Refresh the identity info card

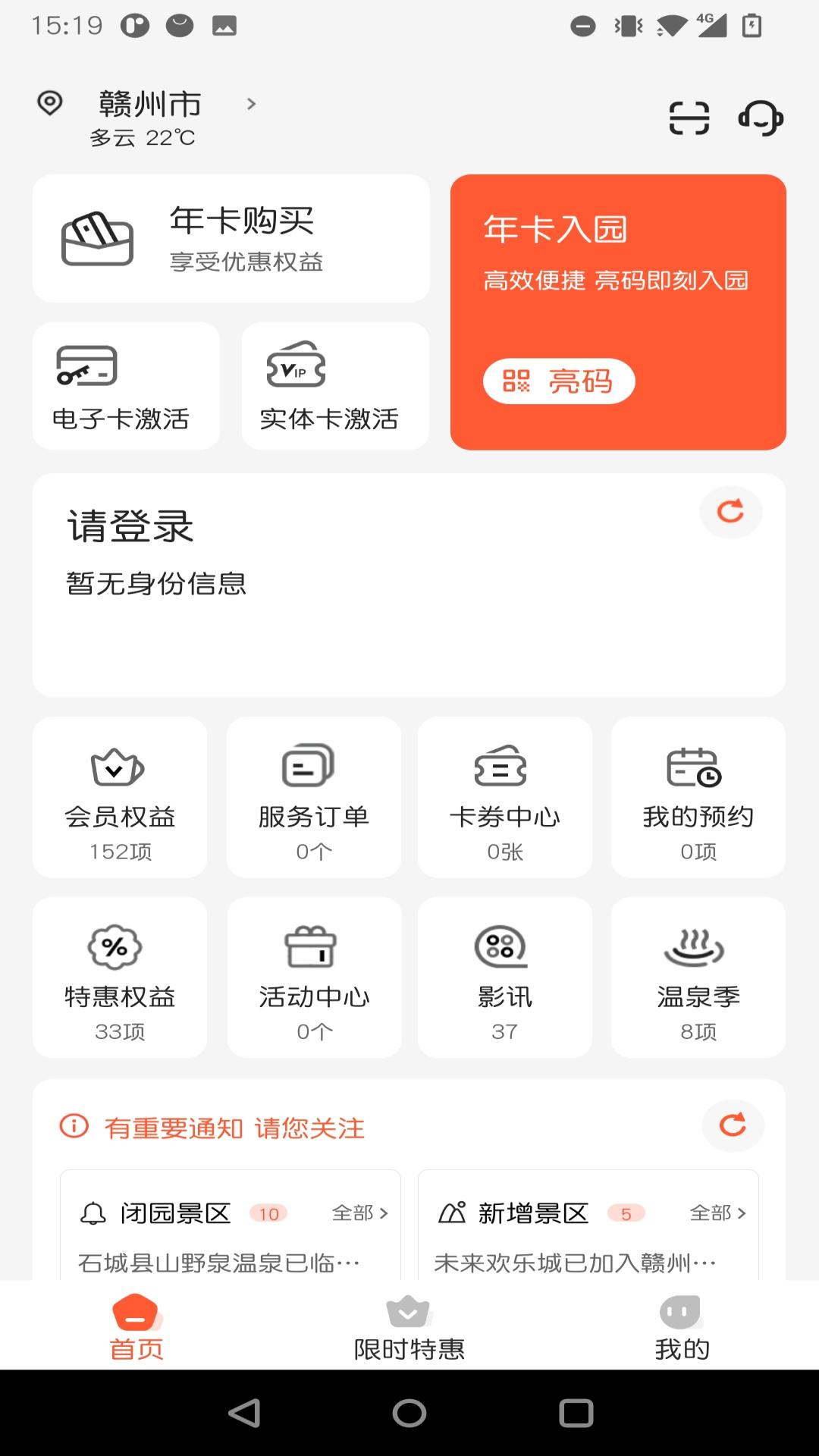click(730, 513)
